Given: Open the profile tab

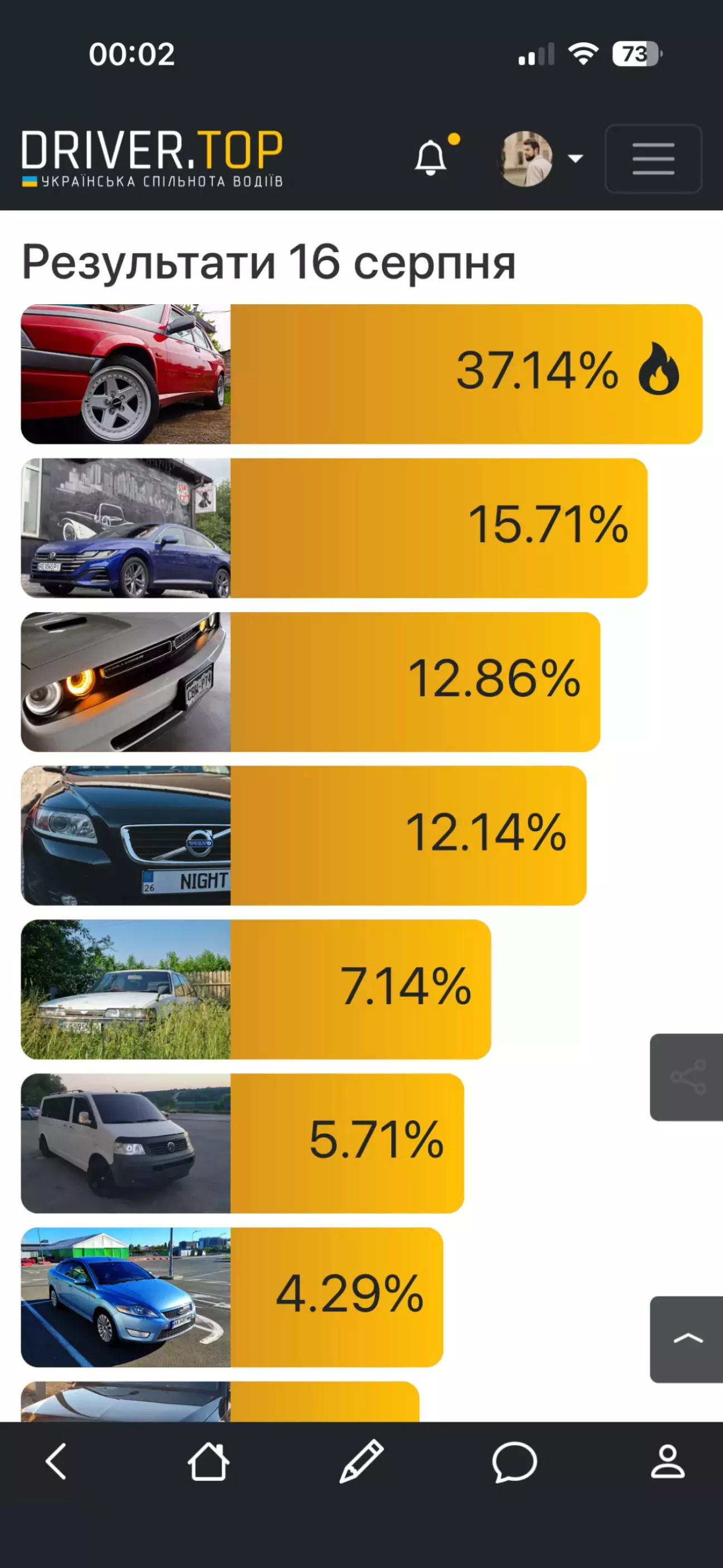Looking at the screenshot, I should (x=668, y=1461).
